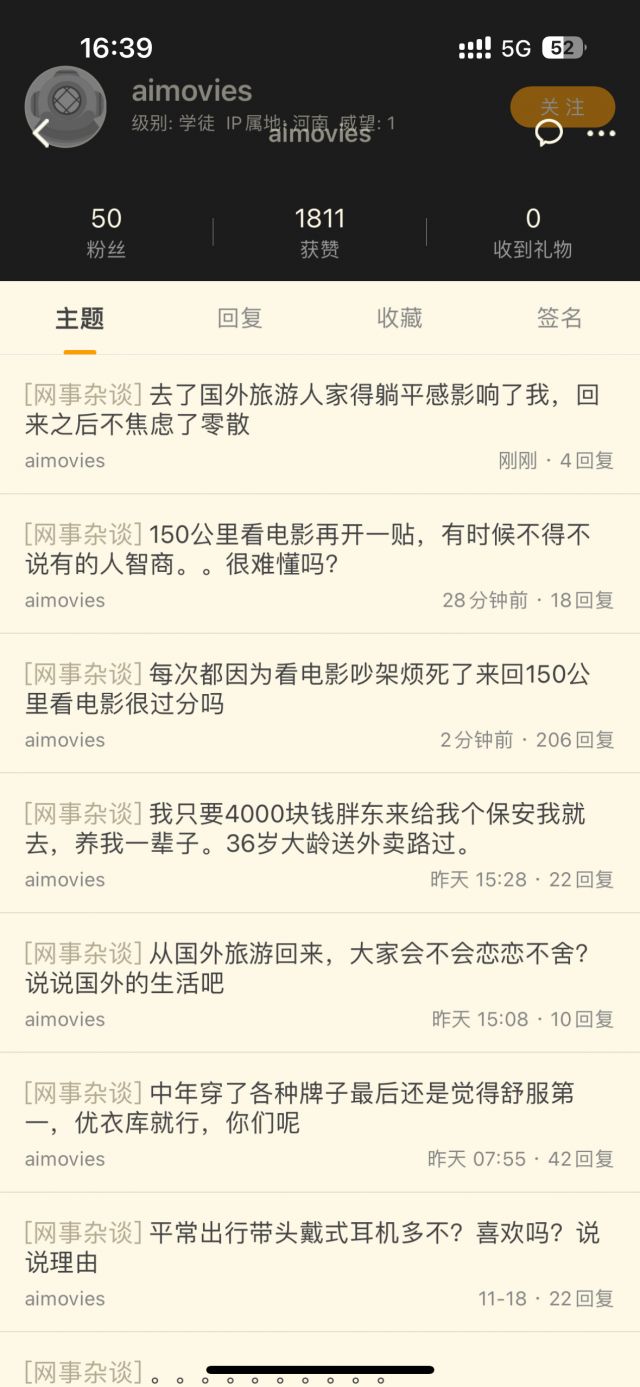
Task: Open the private message chat icon
Action: coord(549,133)
